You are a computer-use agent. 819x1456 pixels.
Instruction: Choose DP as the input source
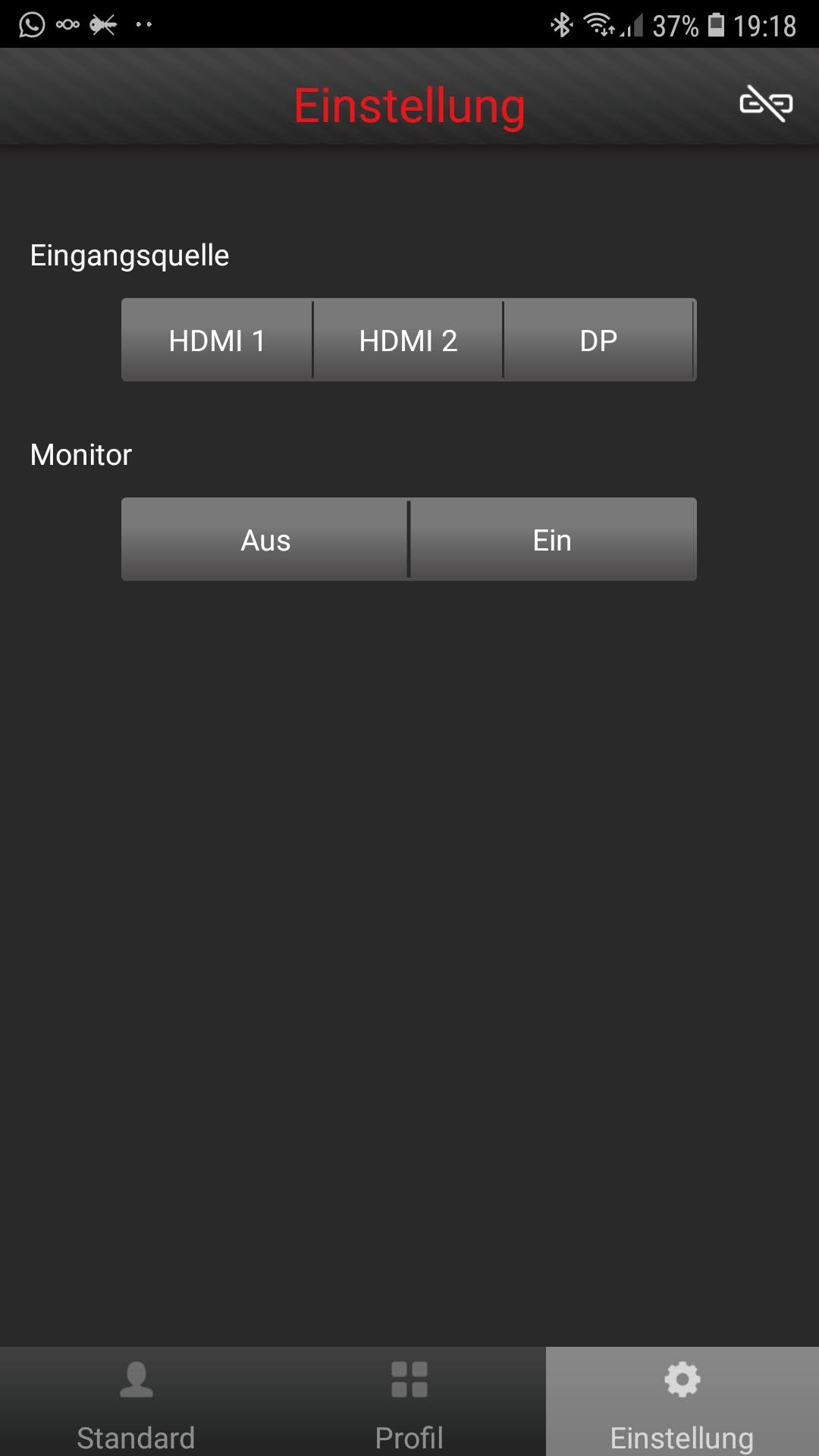599,340
